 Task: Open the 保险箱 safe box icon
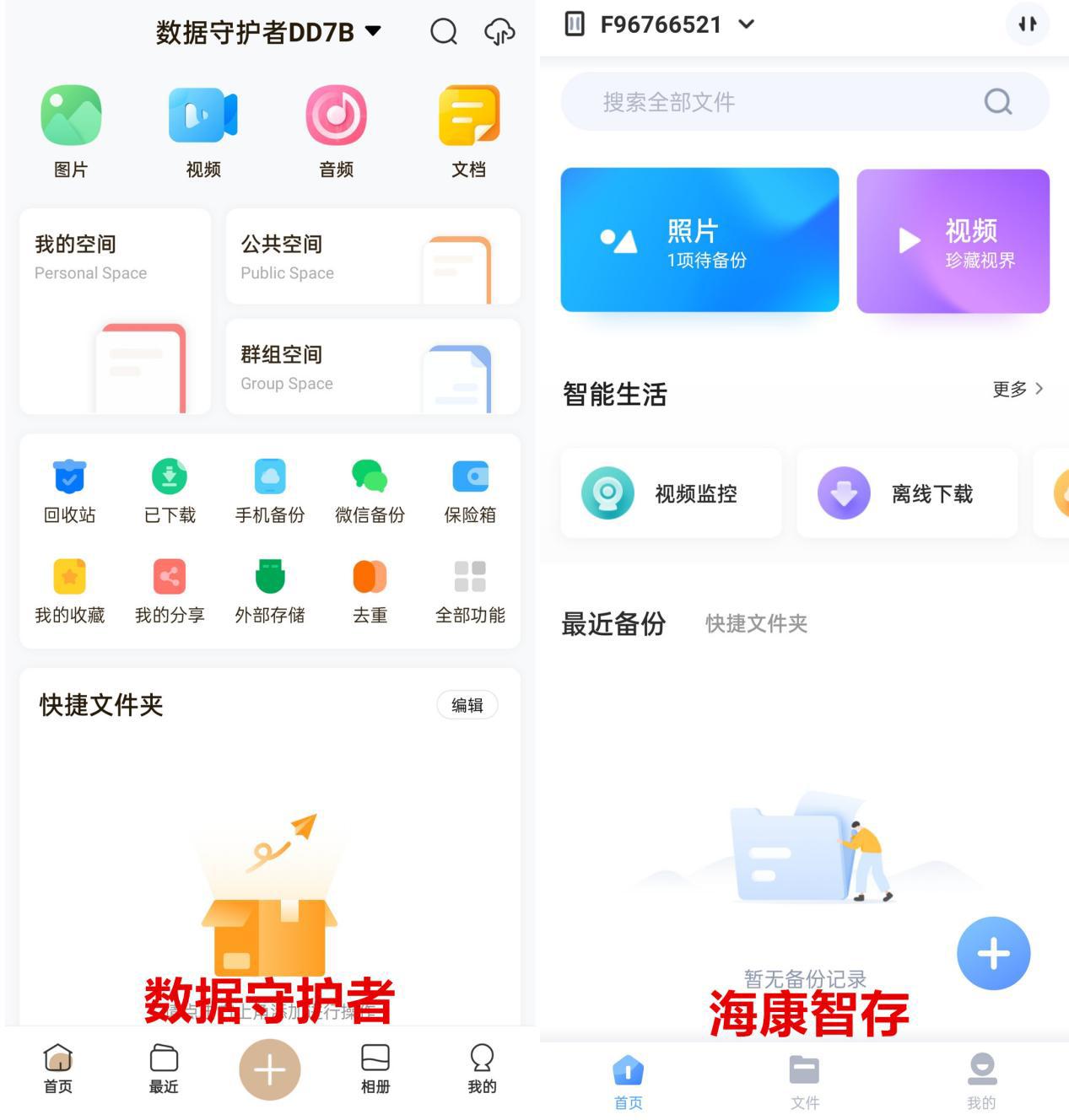[470, 477]
